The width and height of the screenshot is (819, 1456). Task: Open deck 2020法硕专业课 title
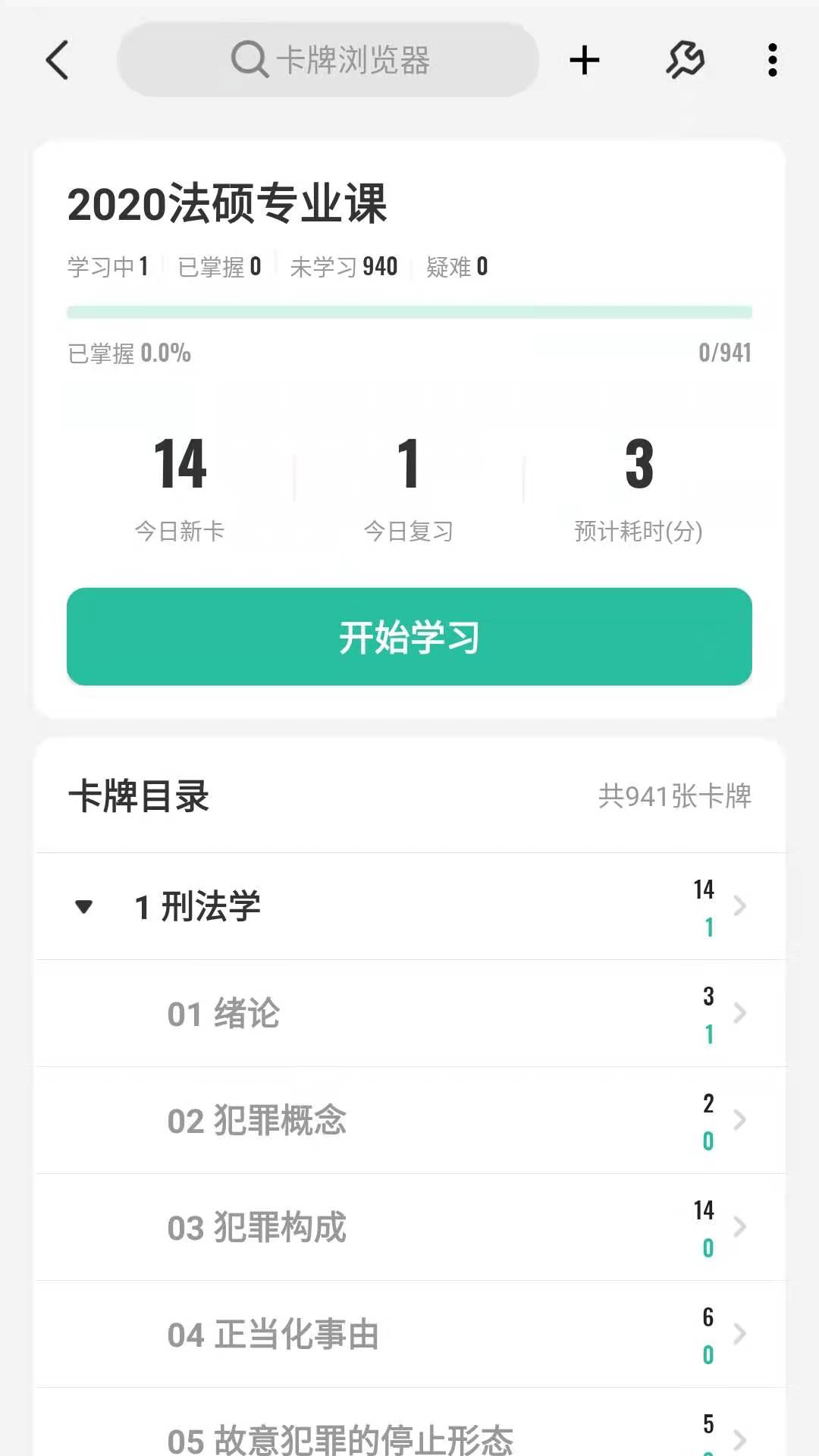[226, 203]
